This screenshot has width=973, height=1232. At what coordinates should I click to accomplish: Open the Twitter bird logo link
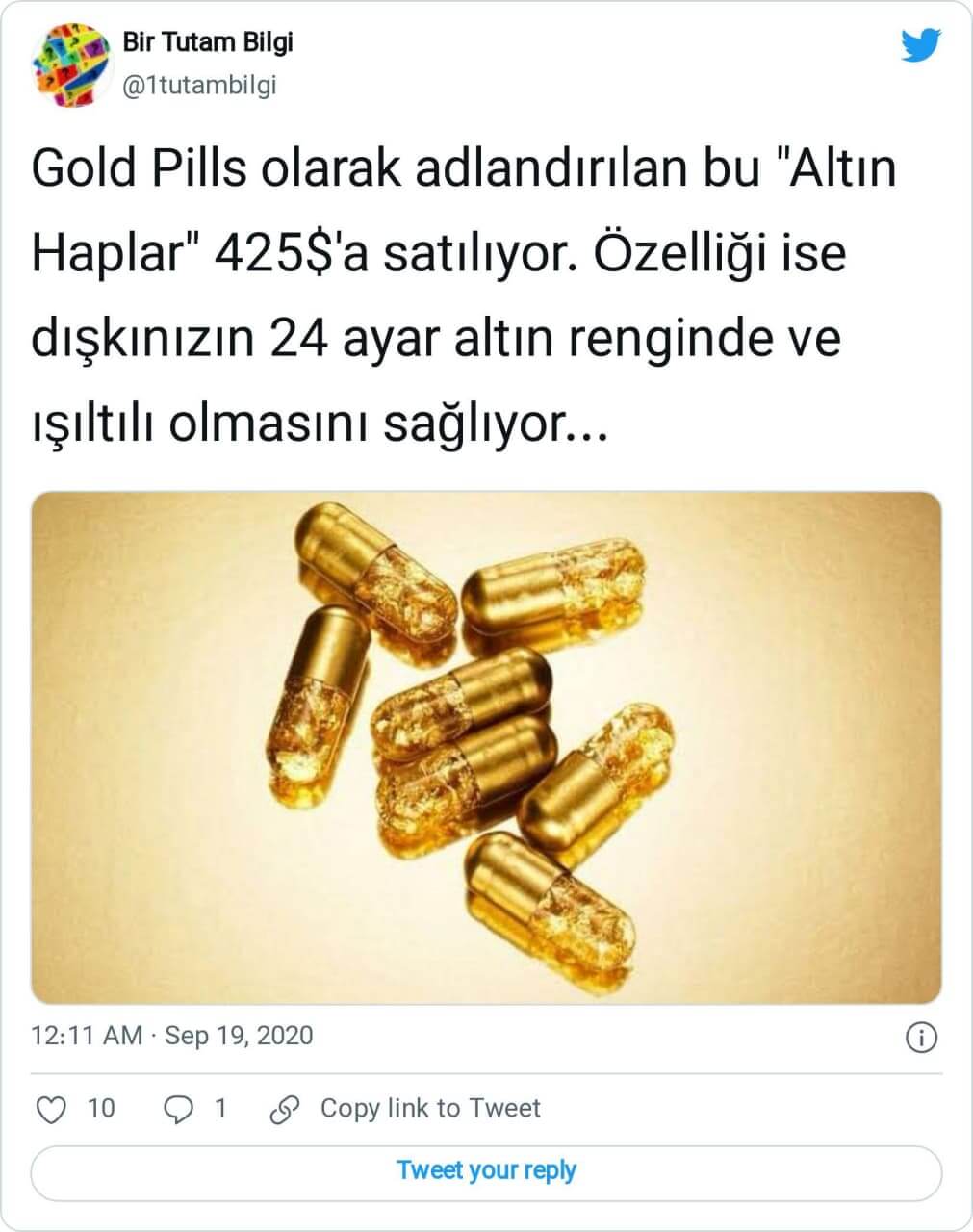tap(921, 45)
